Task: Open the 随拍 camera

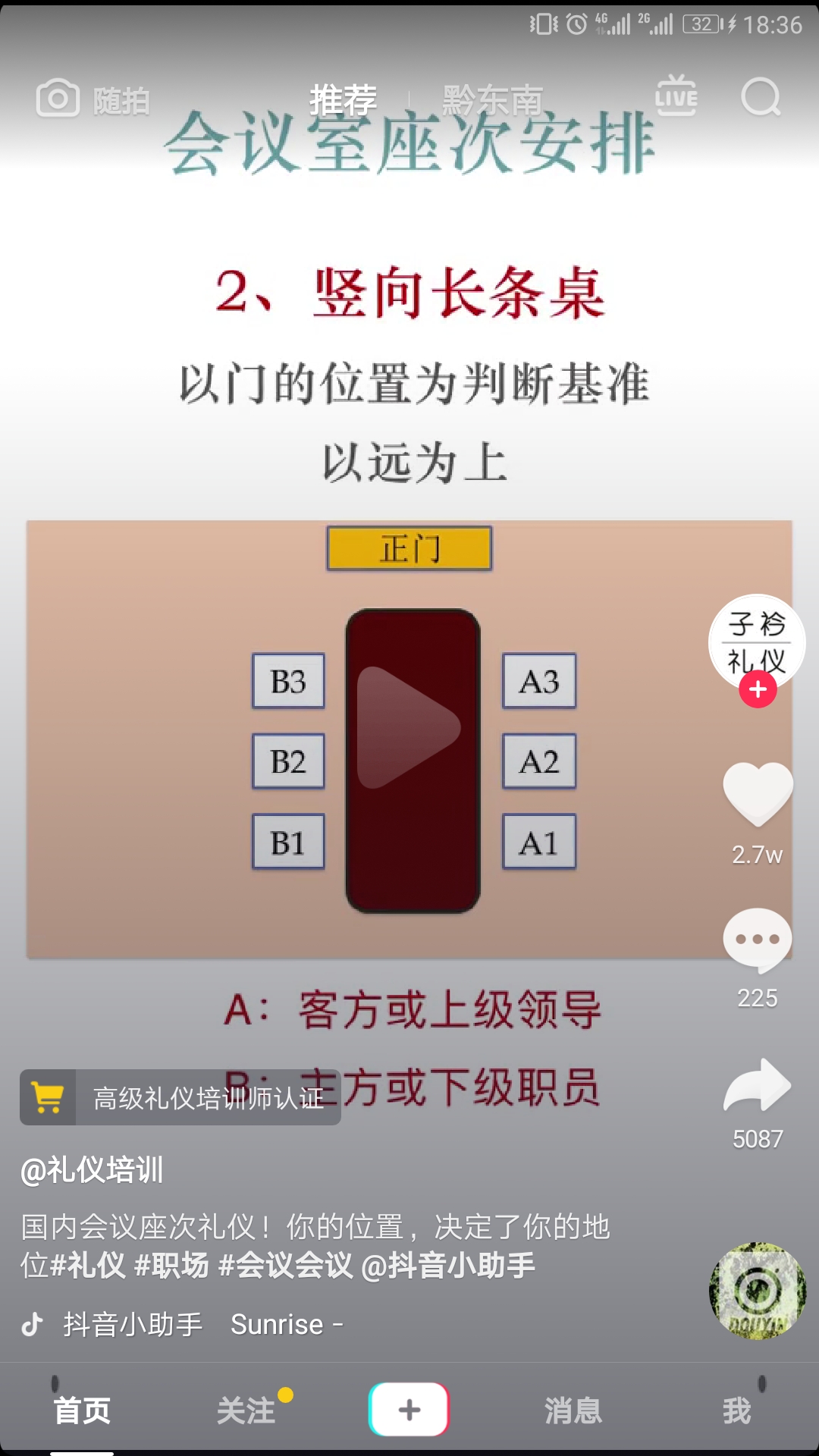Action: pyautogui.click(x=93, y=99)
